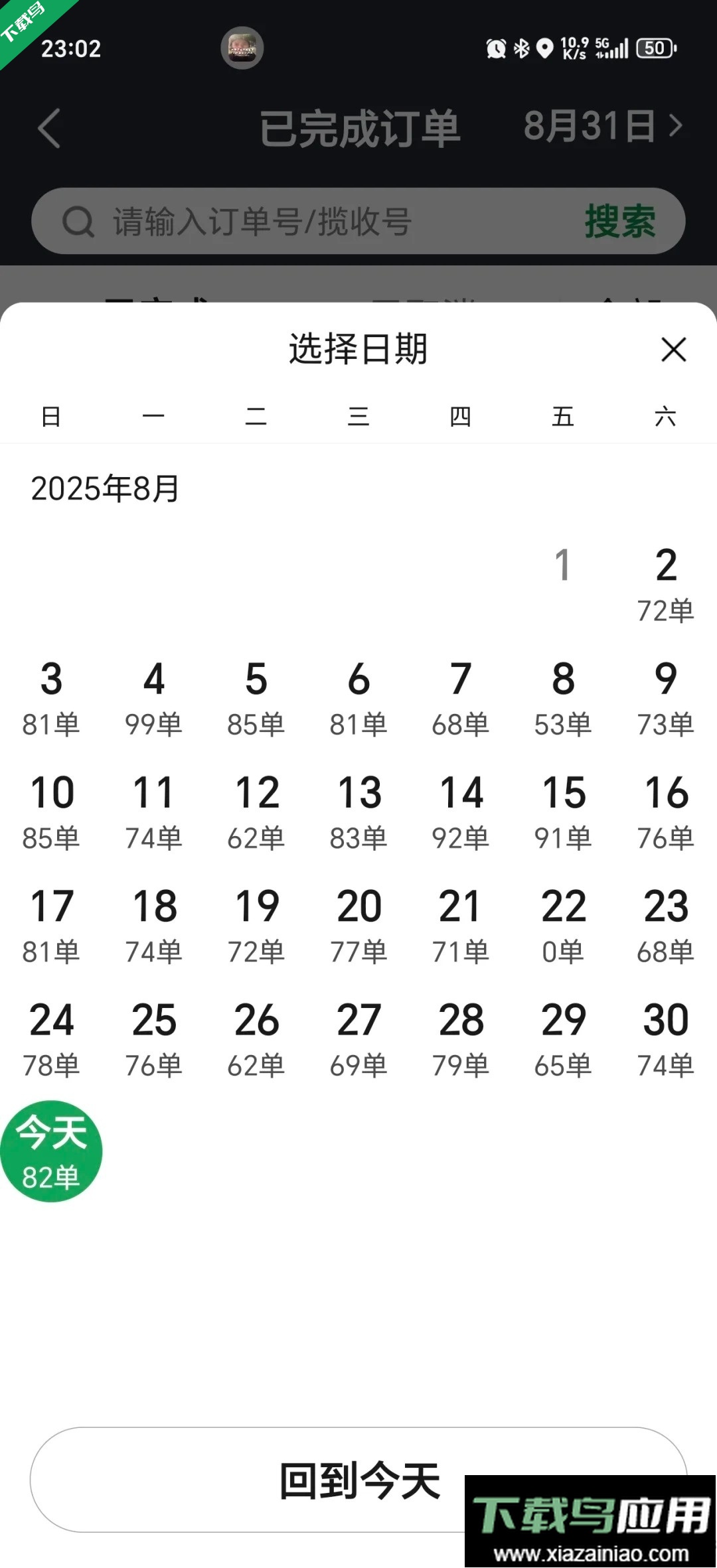
Task: Close the 选择日期 date picker dialog
Action: pyautogui.click(x=674, y=350)
